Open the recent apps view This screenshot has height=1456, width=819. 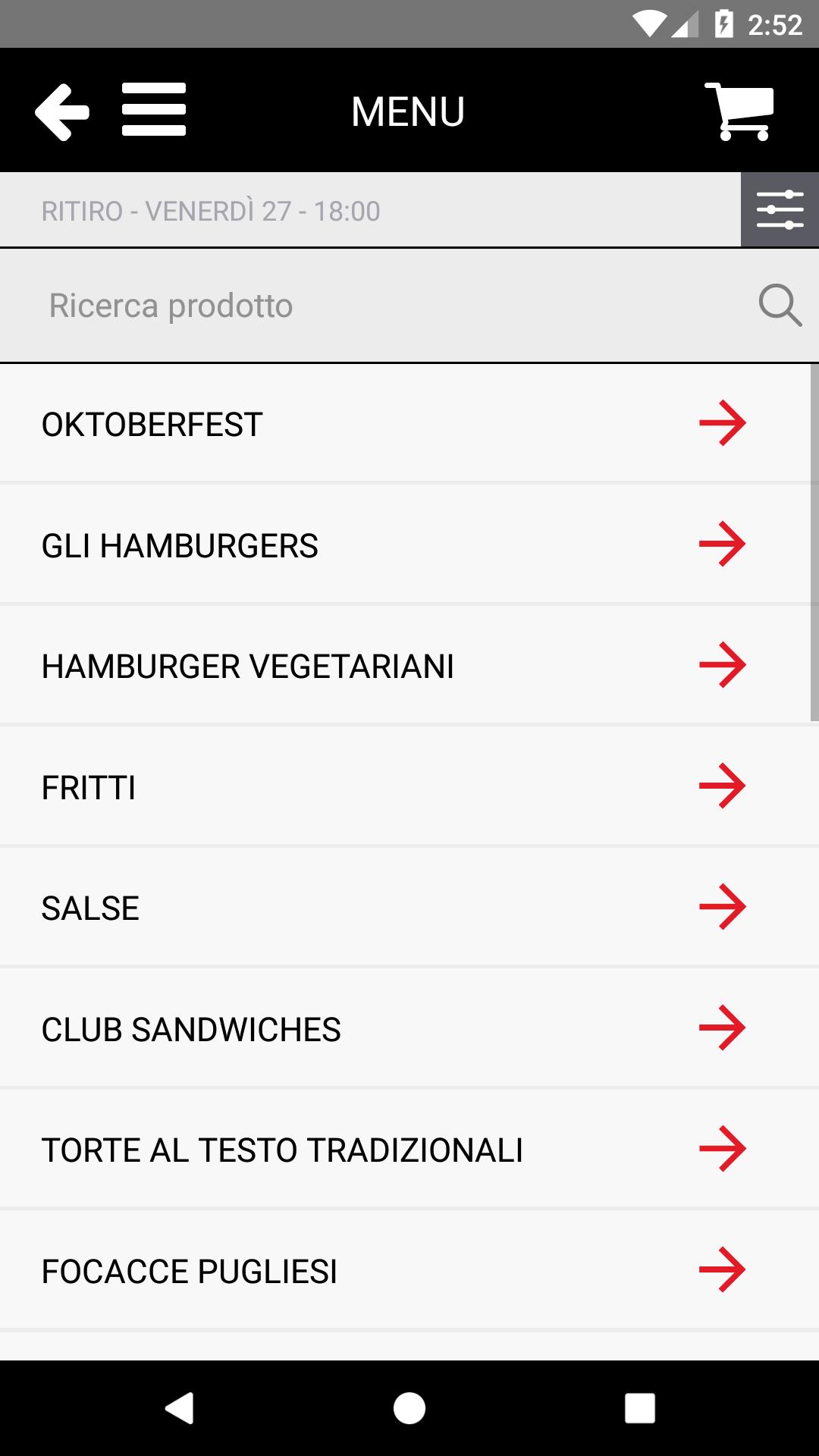pyautogui.click(x=640, y=1408)
